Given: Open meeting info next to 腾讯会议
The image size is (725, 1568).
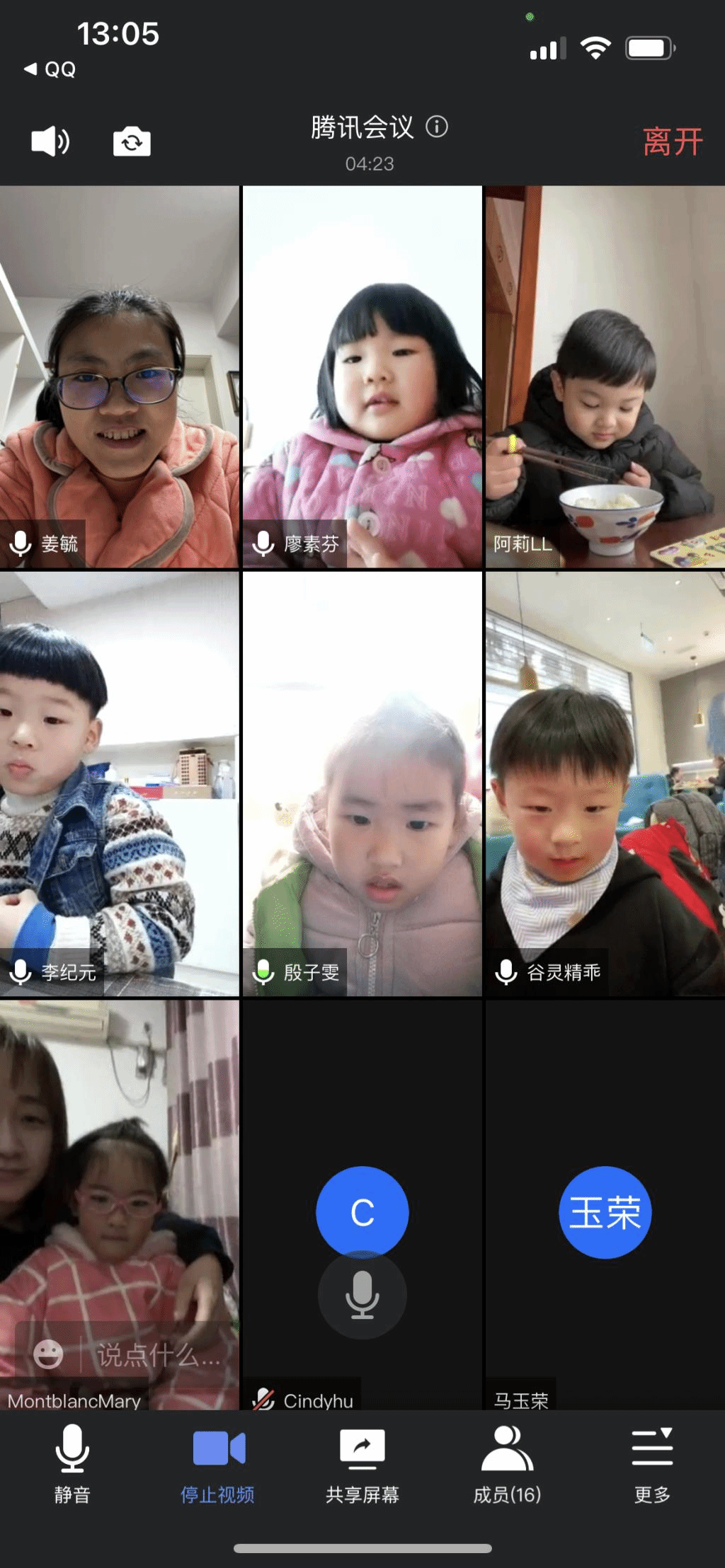Looking at the screenshot, I should [x=437, y=127].
